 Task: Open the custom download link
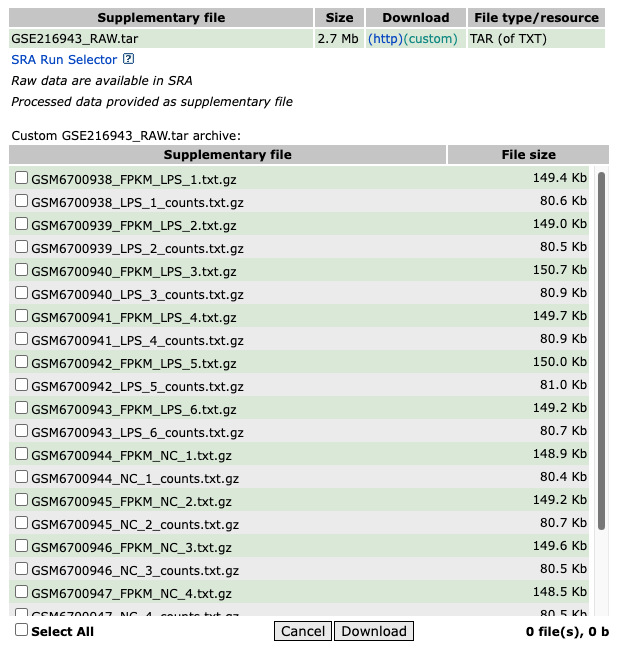[x=430, y=39]
